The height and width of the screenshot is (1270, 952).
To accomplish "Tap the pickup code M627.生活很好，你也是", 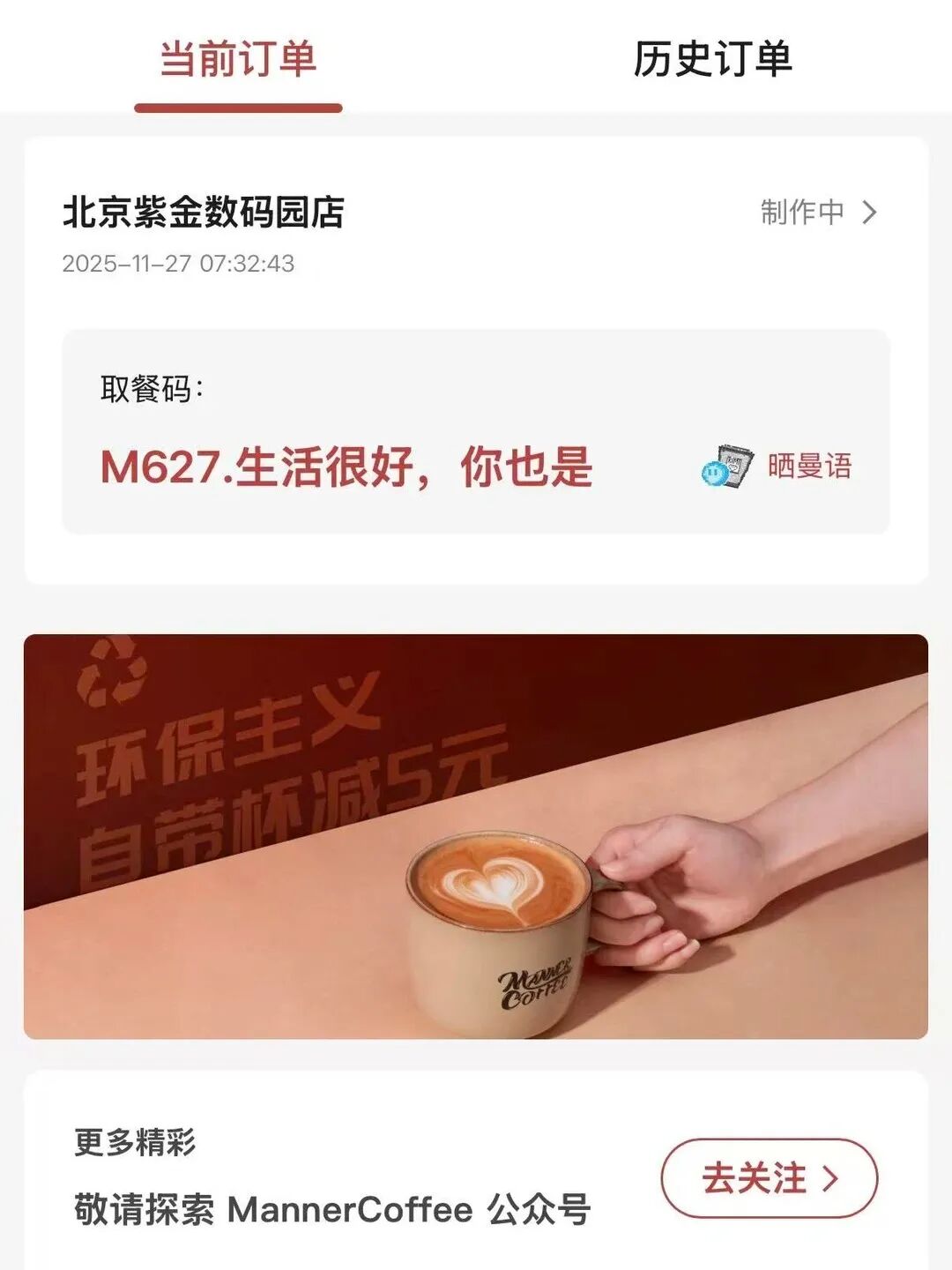I will click(348, 467).
